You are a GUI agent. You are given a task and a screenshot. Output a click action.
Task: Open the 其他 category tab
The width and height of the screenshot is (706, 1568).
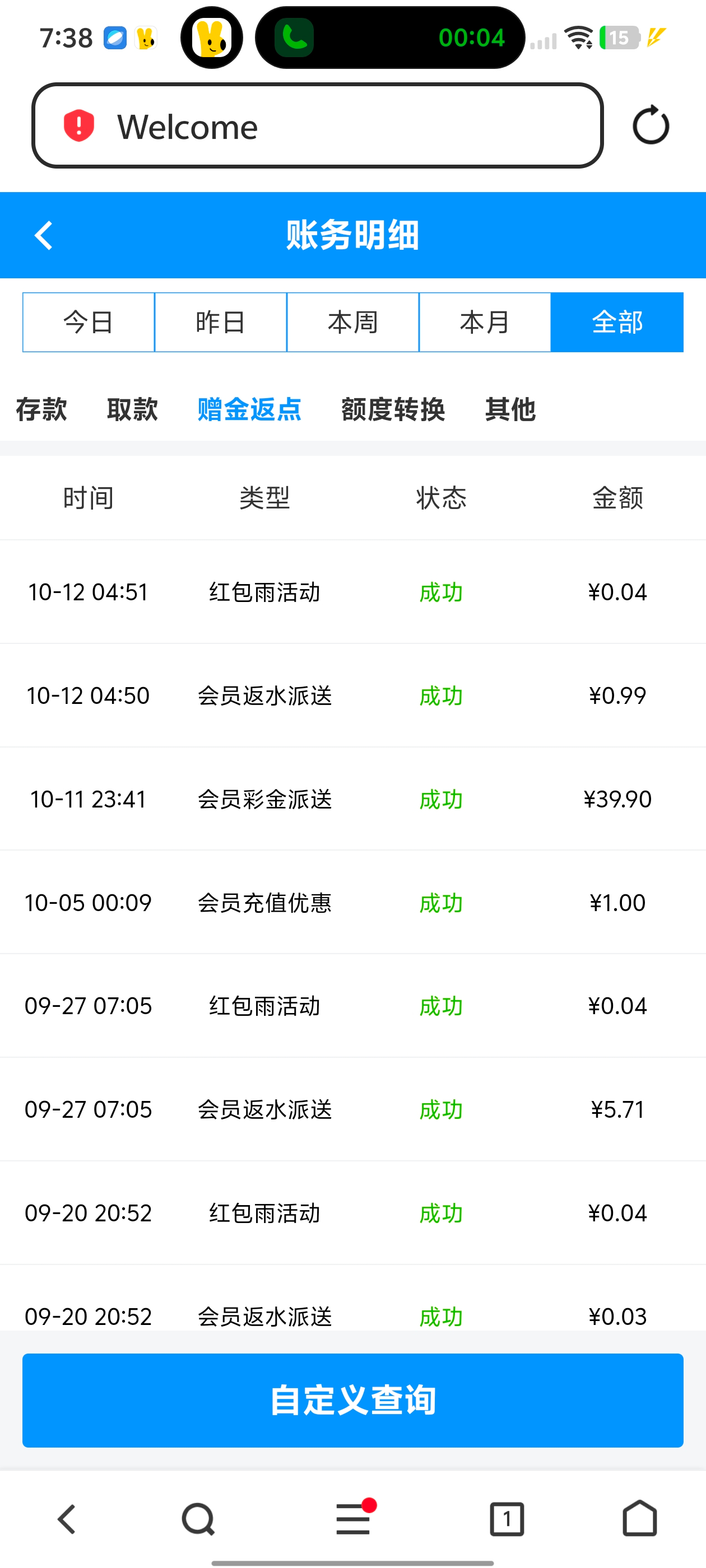(510, 409)
